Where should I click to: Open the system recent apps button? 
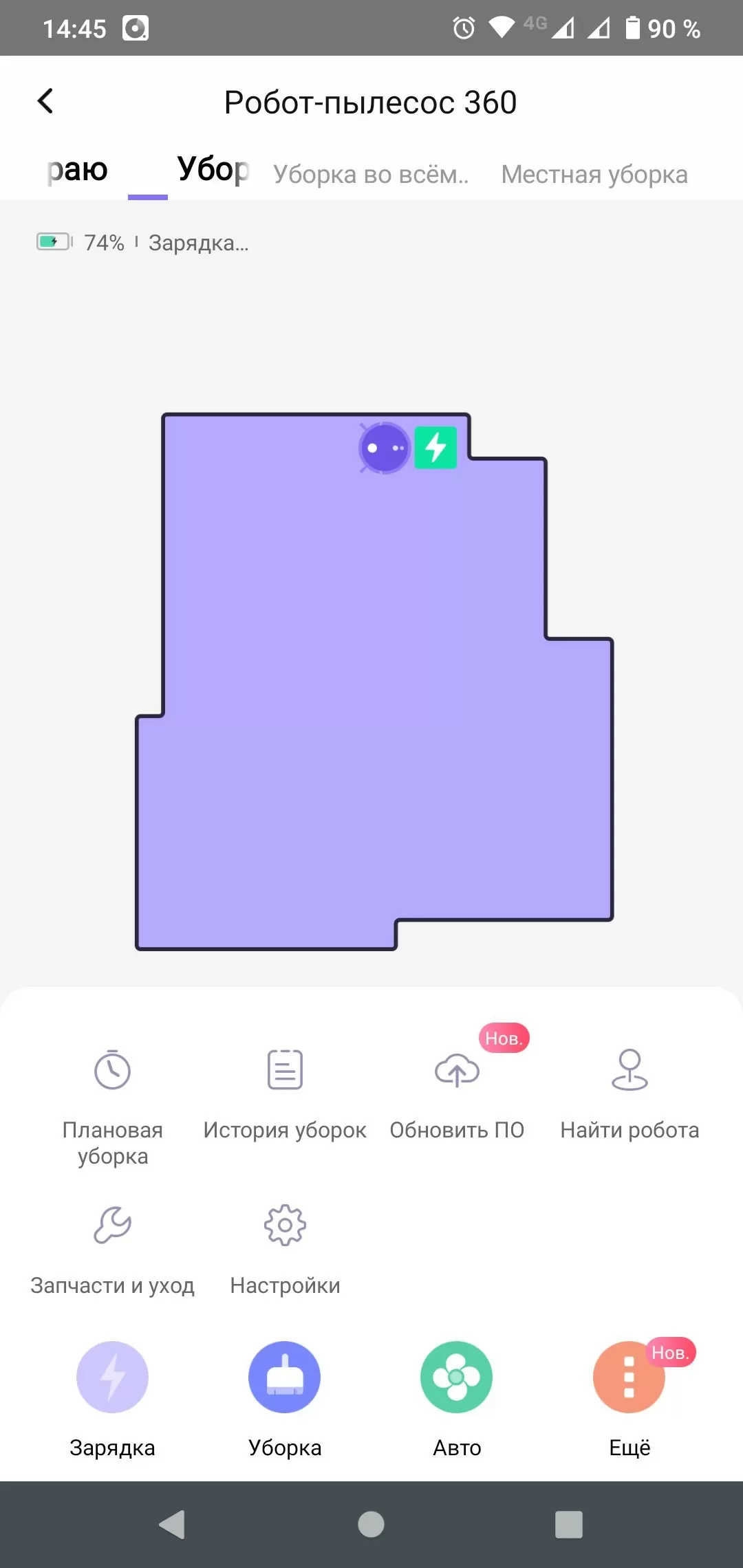tap(568, 1524)
